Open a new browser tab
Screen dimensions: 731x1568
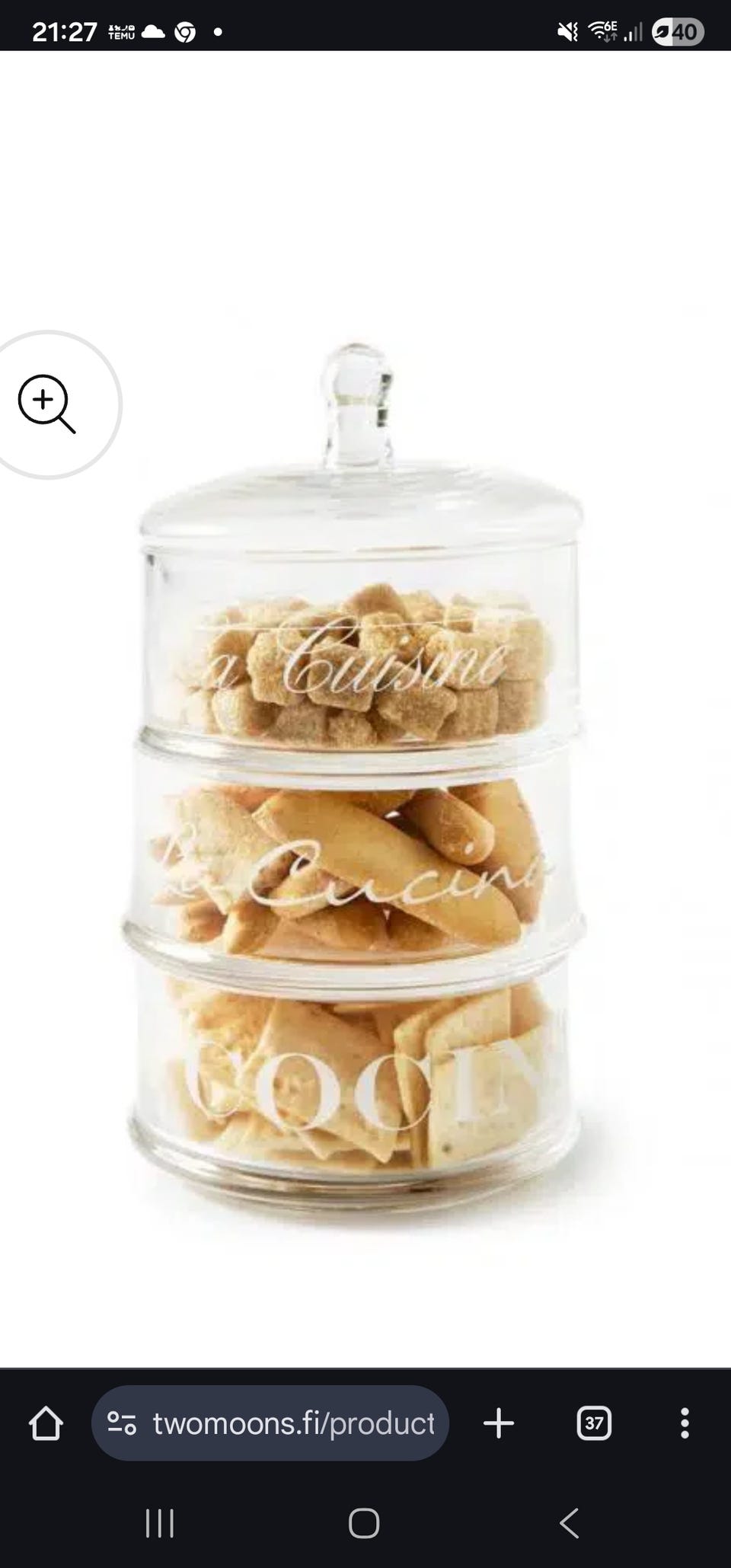point(499,1423)
